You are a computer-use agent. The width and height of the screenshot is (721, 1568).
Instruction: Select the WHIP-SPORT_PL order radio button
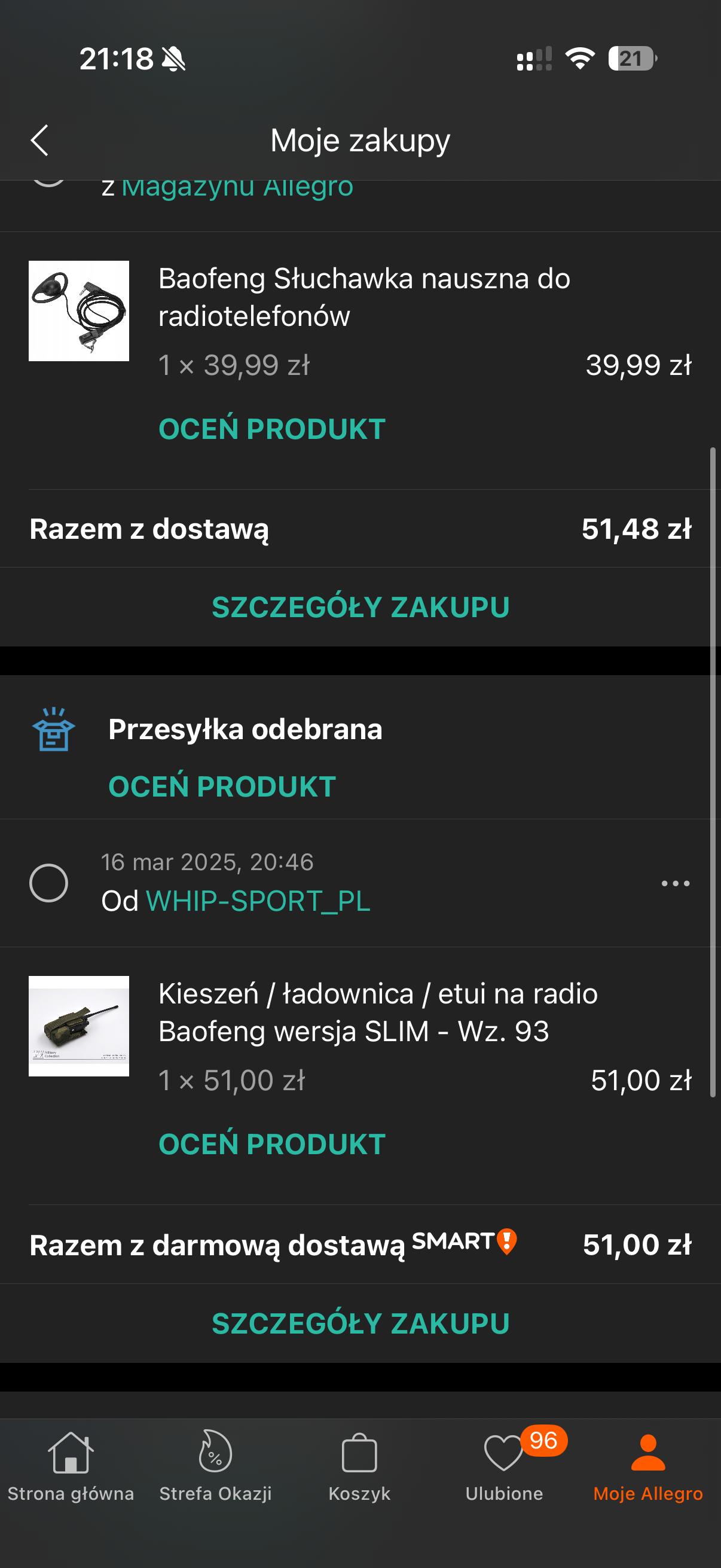click(x=48, y=883)
